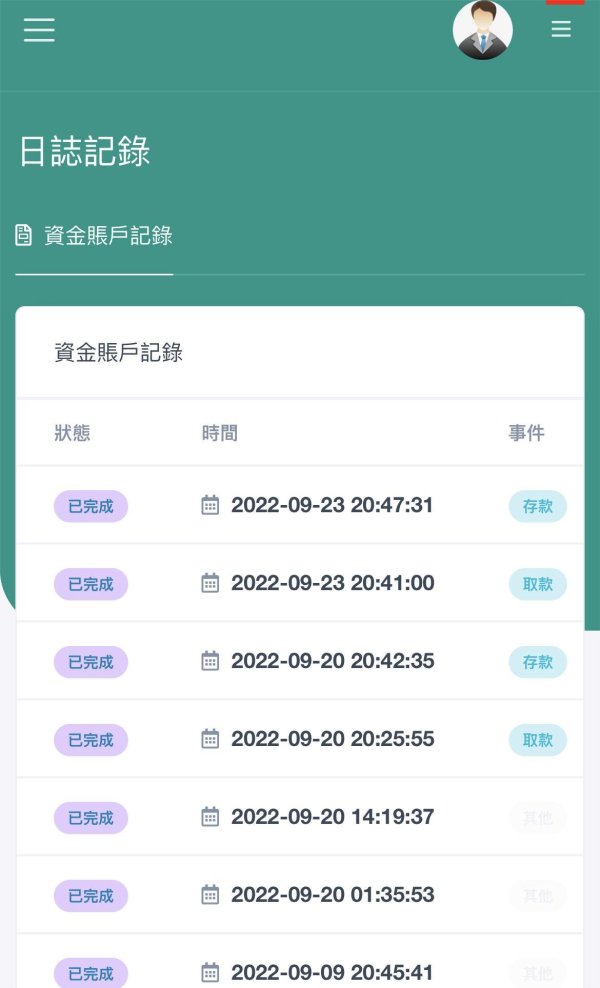The height and width of the screenshot is (988, 600).
Task: Open the user profile avatar
Action: tap(482, 30)
